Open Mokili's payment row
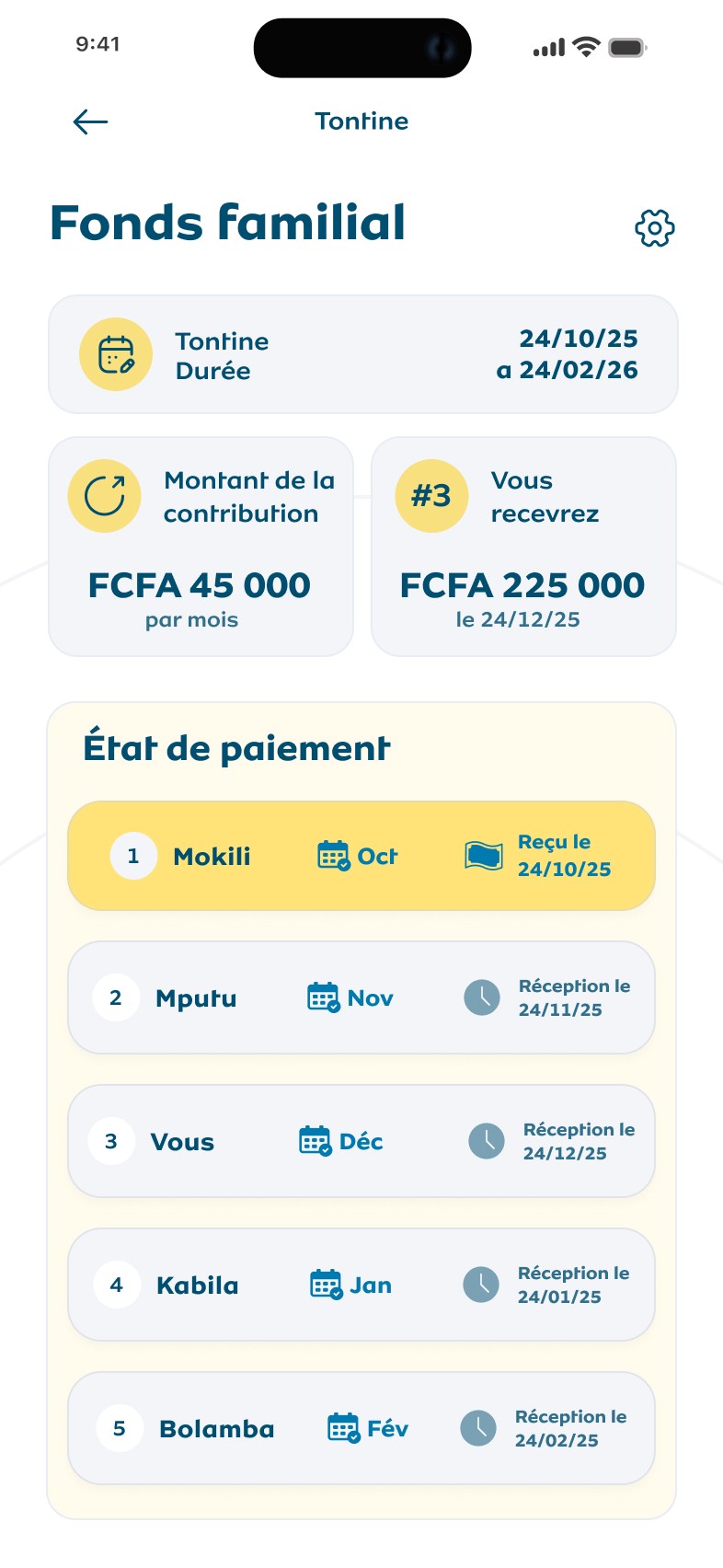 (361, 856)
